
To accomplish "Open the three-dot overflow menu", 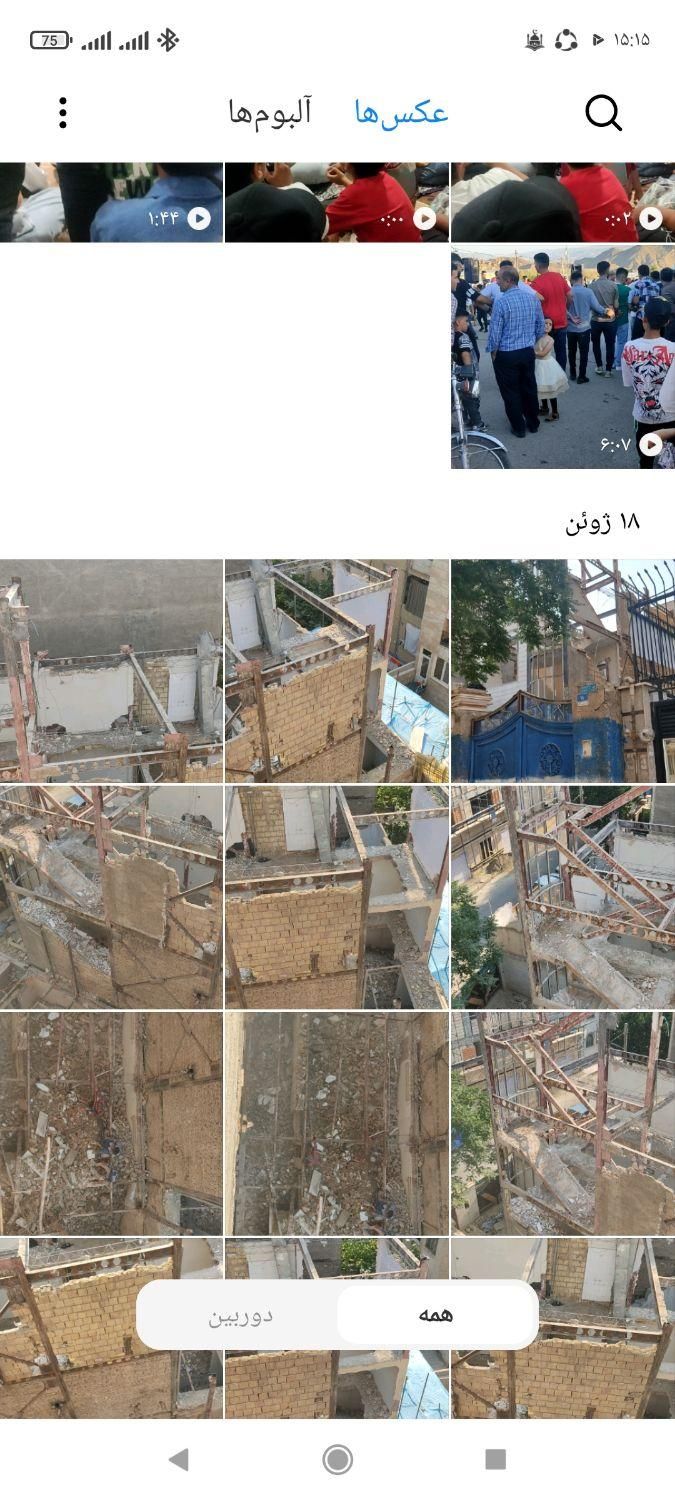I will coord(63,113).
